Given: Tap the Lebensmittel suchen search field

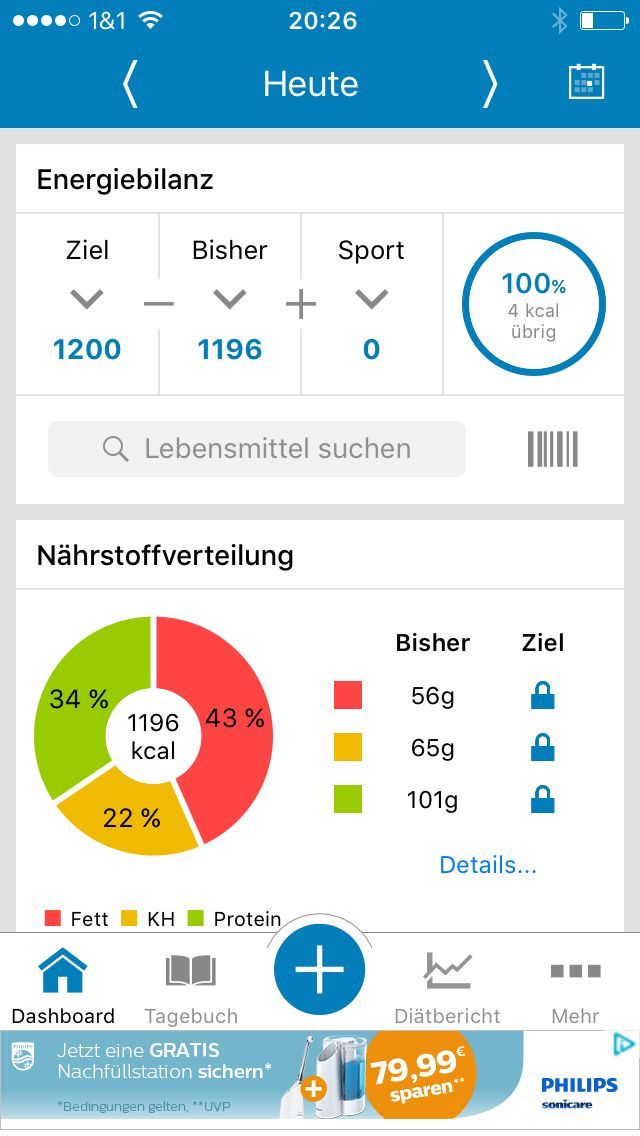Looking at the screenshot, I should pyautogui.click(x=257, y=449).
